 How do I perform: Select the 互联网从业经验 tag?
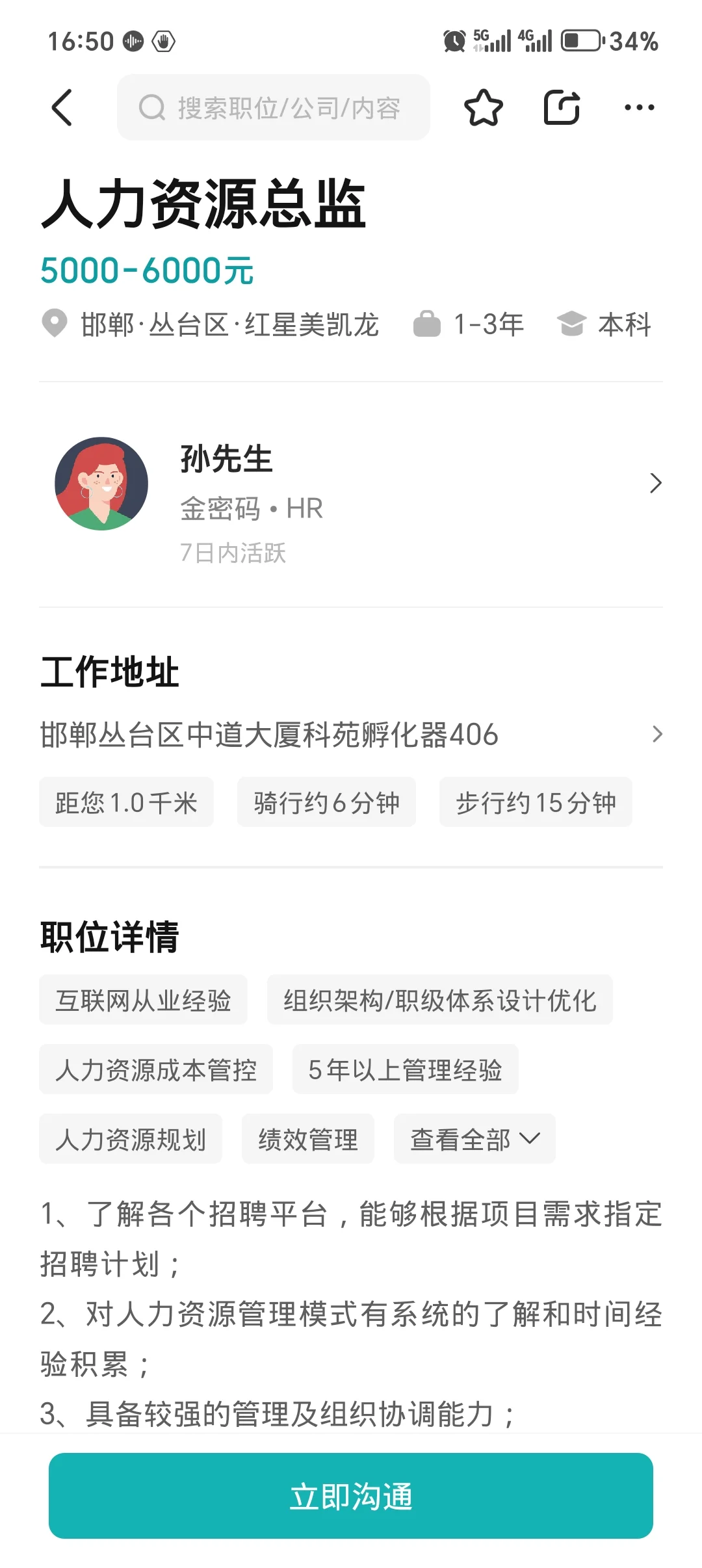pyautogui.click(x=143, y=1000)
